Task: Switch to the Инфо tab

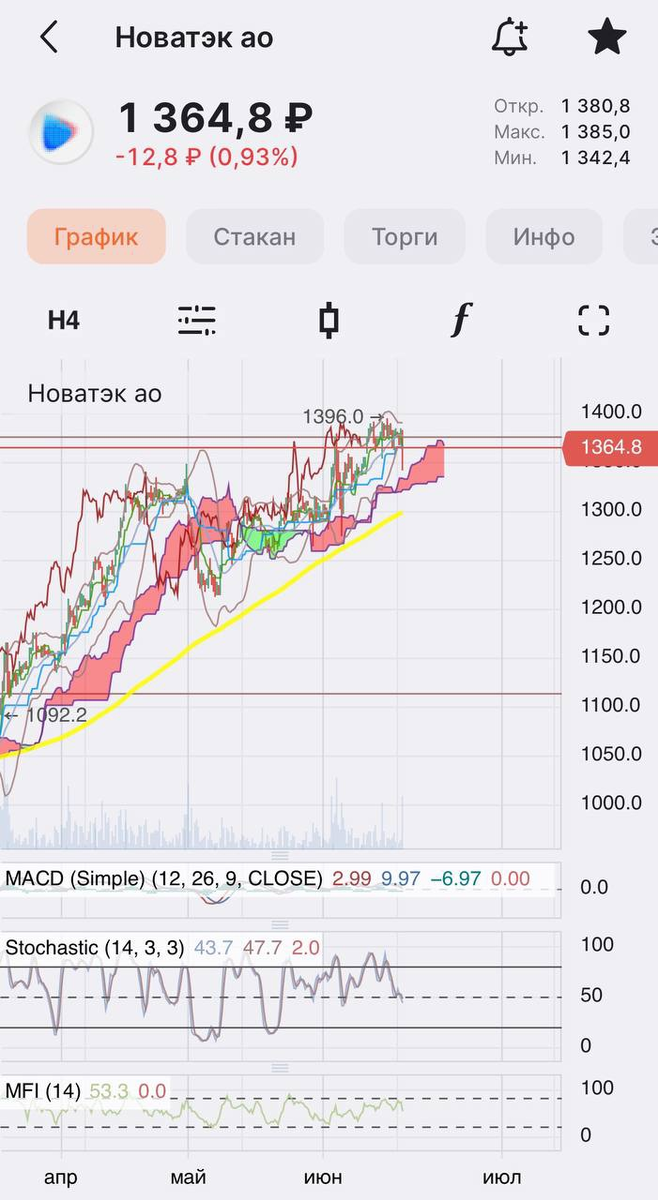Action: tap(544, 237)
